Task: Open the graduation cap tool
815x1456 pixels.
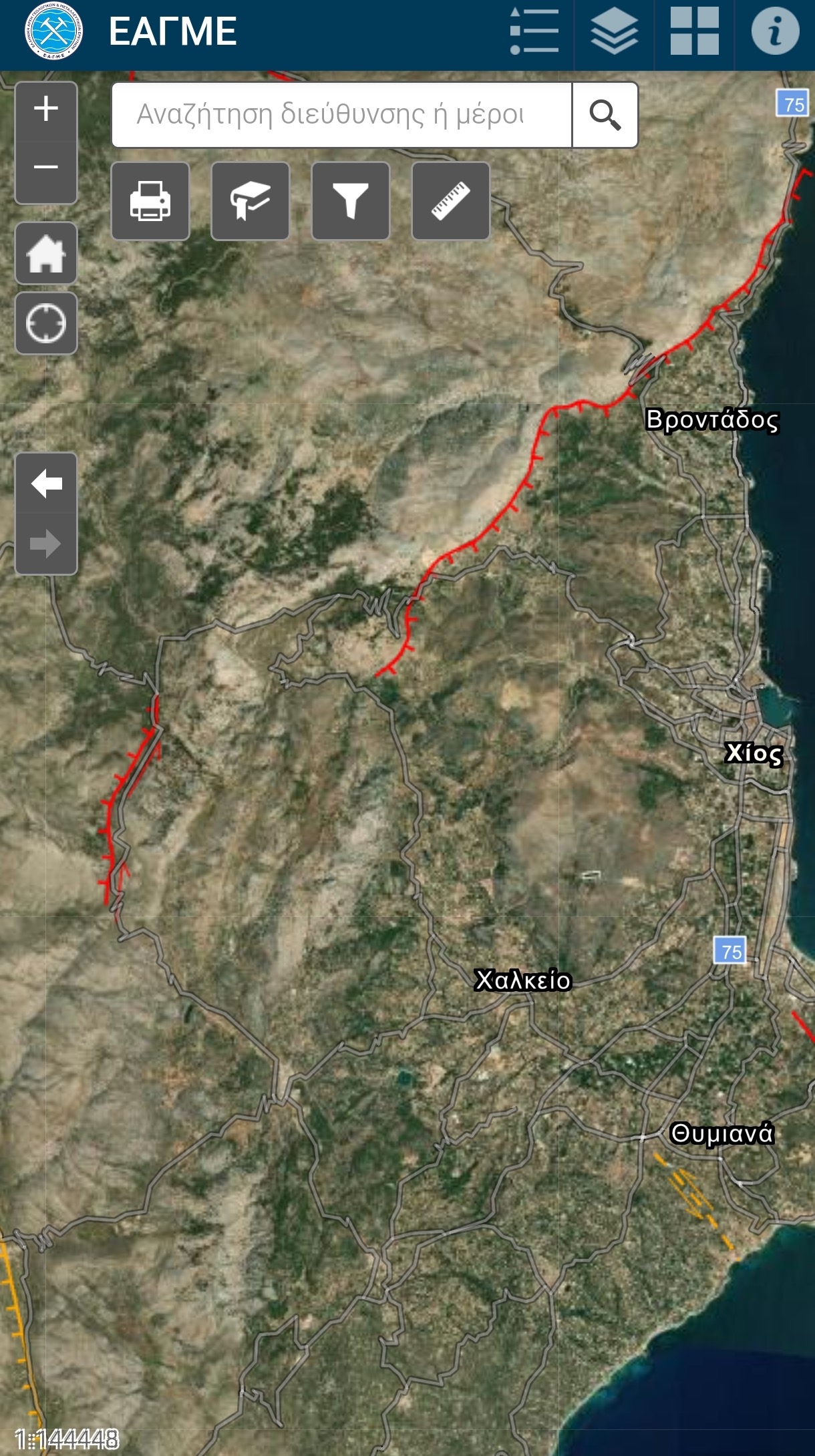Action: click(x=251, y=201)
